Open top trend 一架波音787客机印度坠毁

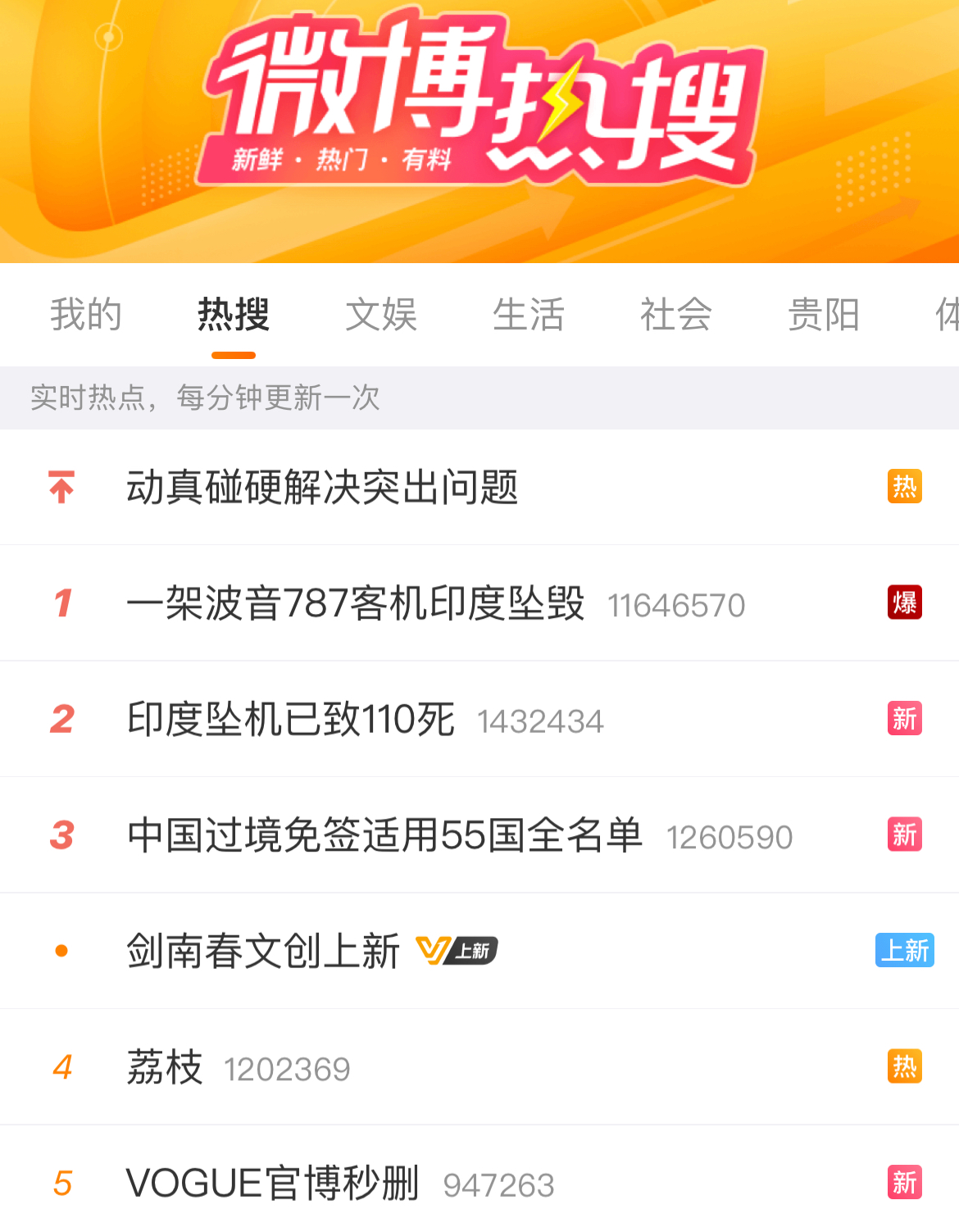(356, 604)
